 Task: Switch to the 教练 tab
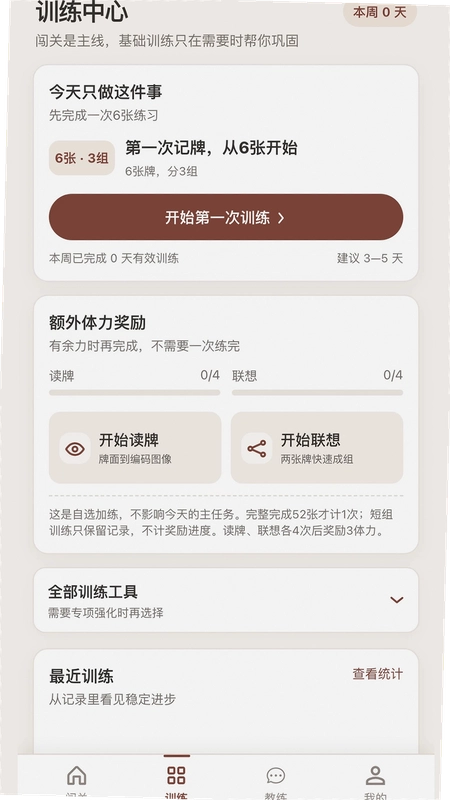pyautogui.click(x=276, y=781)
